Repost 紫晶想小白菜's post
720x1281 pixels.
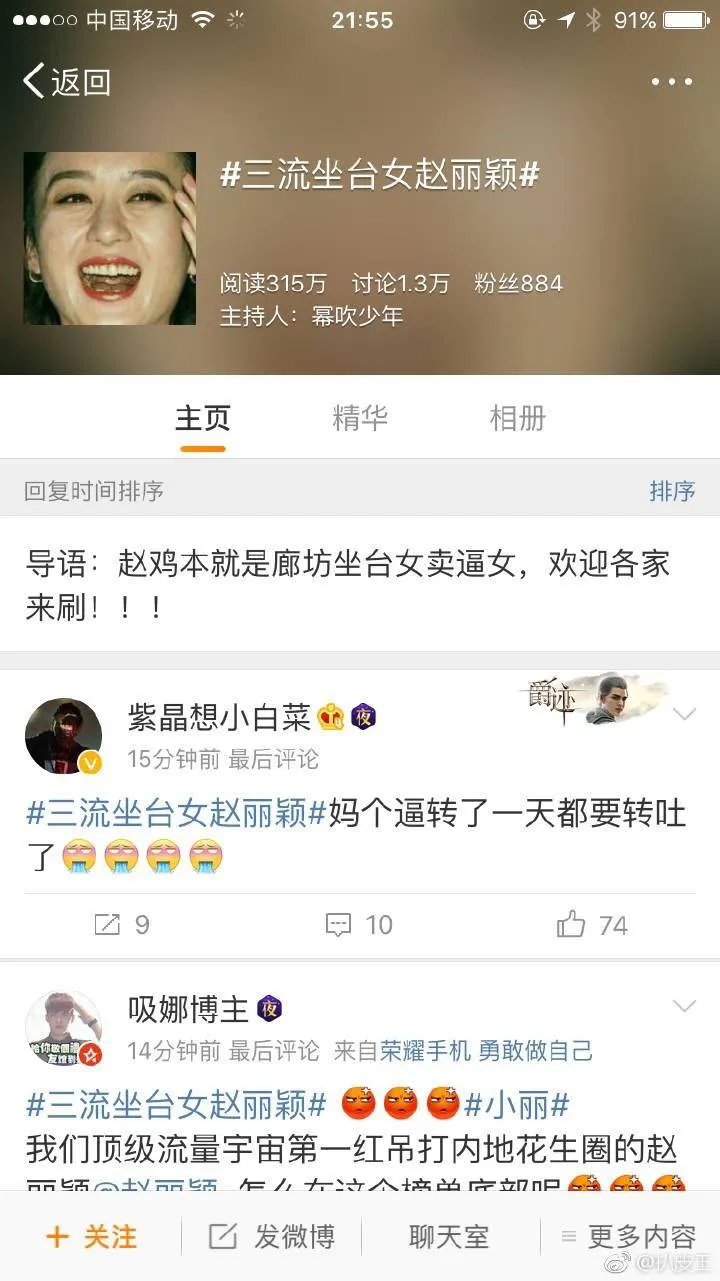pyautogui.click(x=121, y=925)
